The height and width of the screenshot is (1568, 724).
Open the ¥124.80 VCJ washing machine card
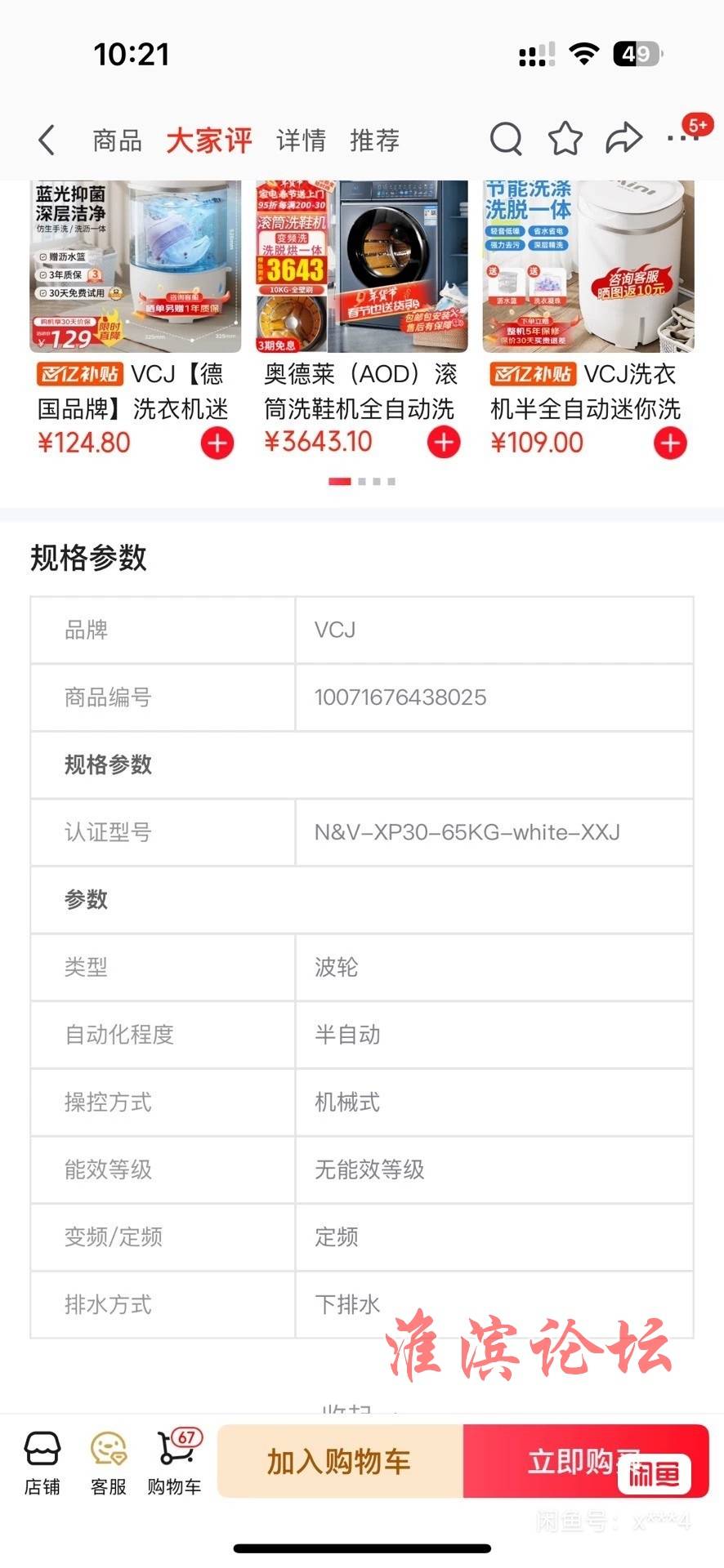pos(135,320)
